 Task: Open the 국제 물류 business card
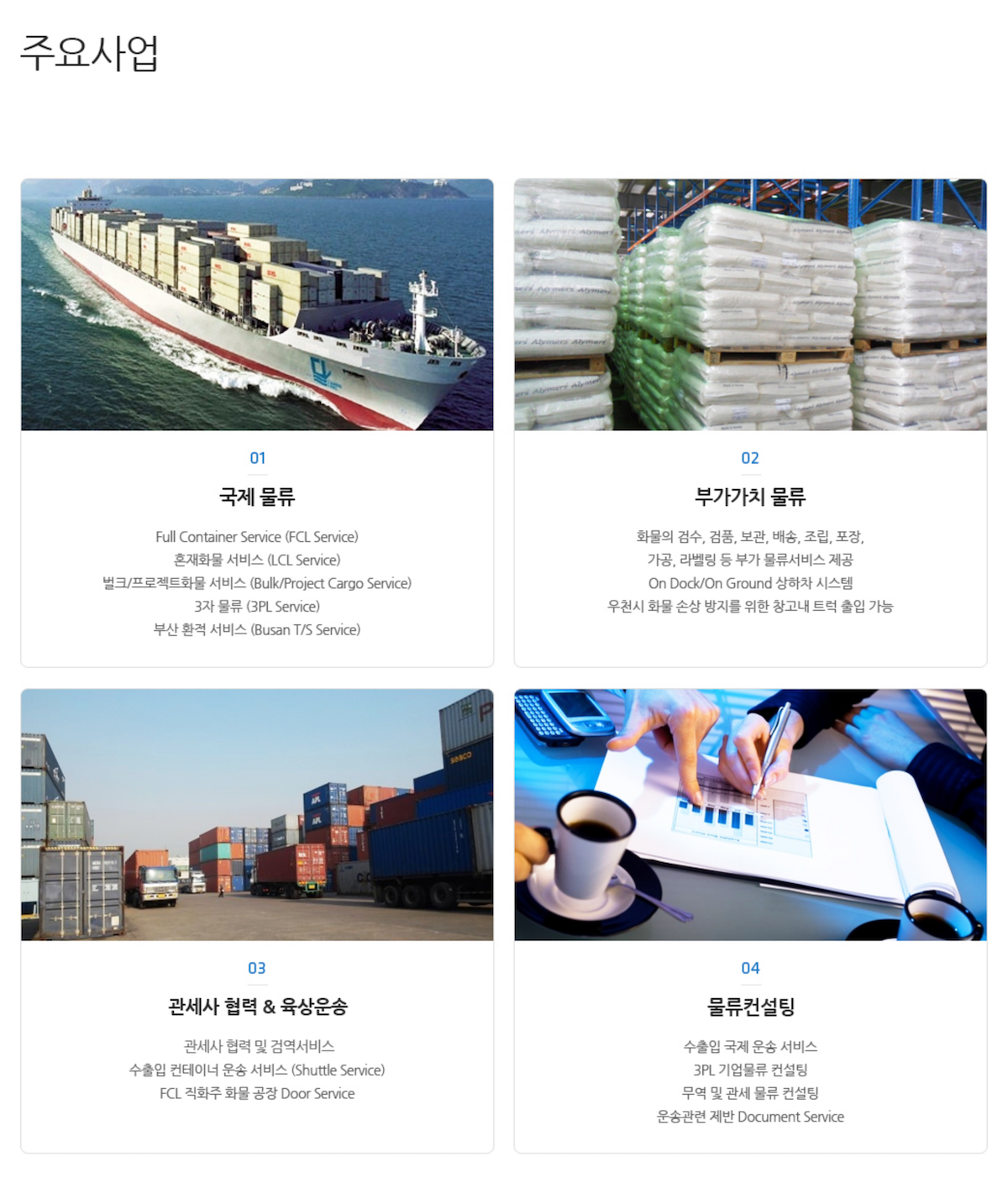pos(257,497)
